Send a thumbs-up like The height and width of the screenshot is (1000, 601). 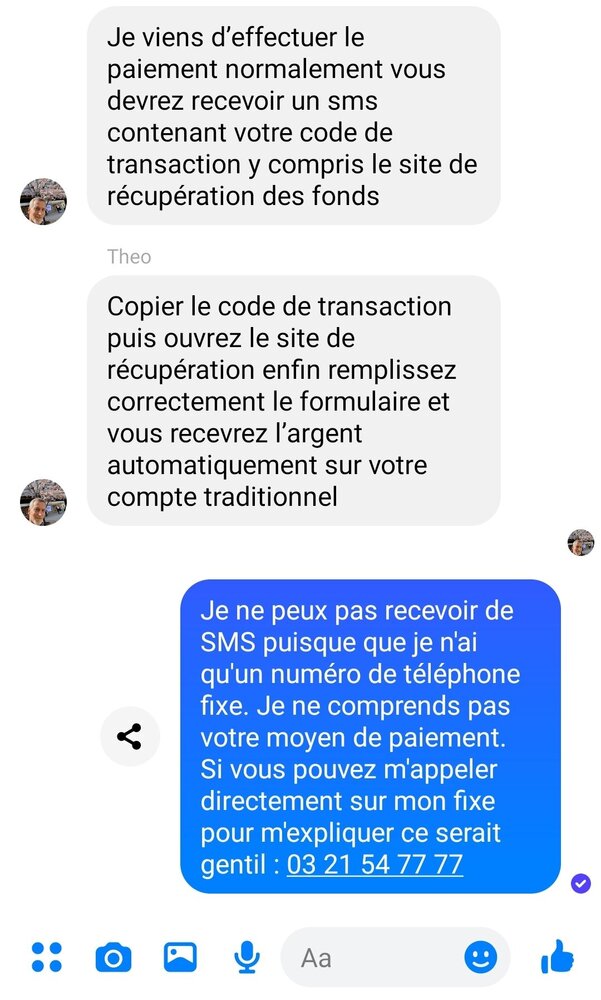tap(557, 958)
